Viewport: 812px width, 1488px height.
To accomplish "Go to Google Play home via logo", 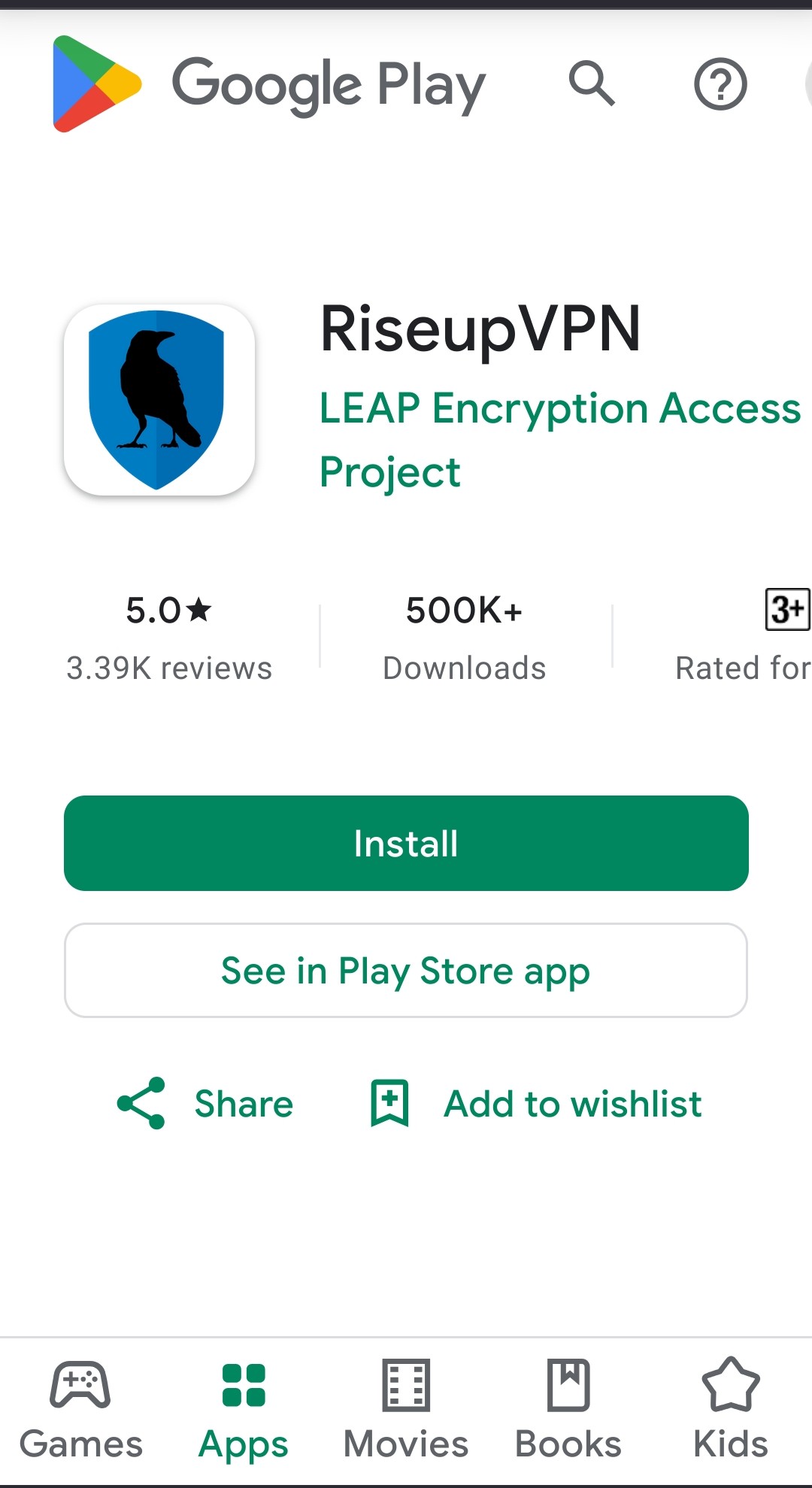I will (268, 84).
